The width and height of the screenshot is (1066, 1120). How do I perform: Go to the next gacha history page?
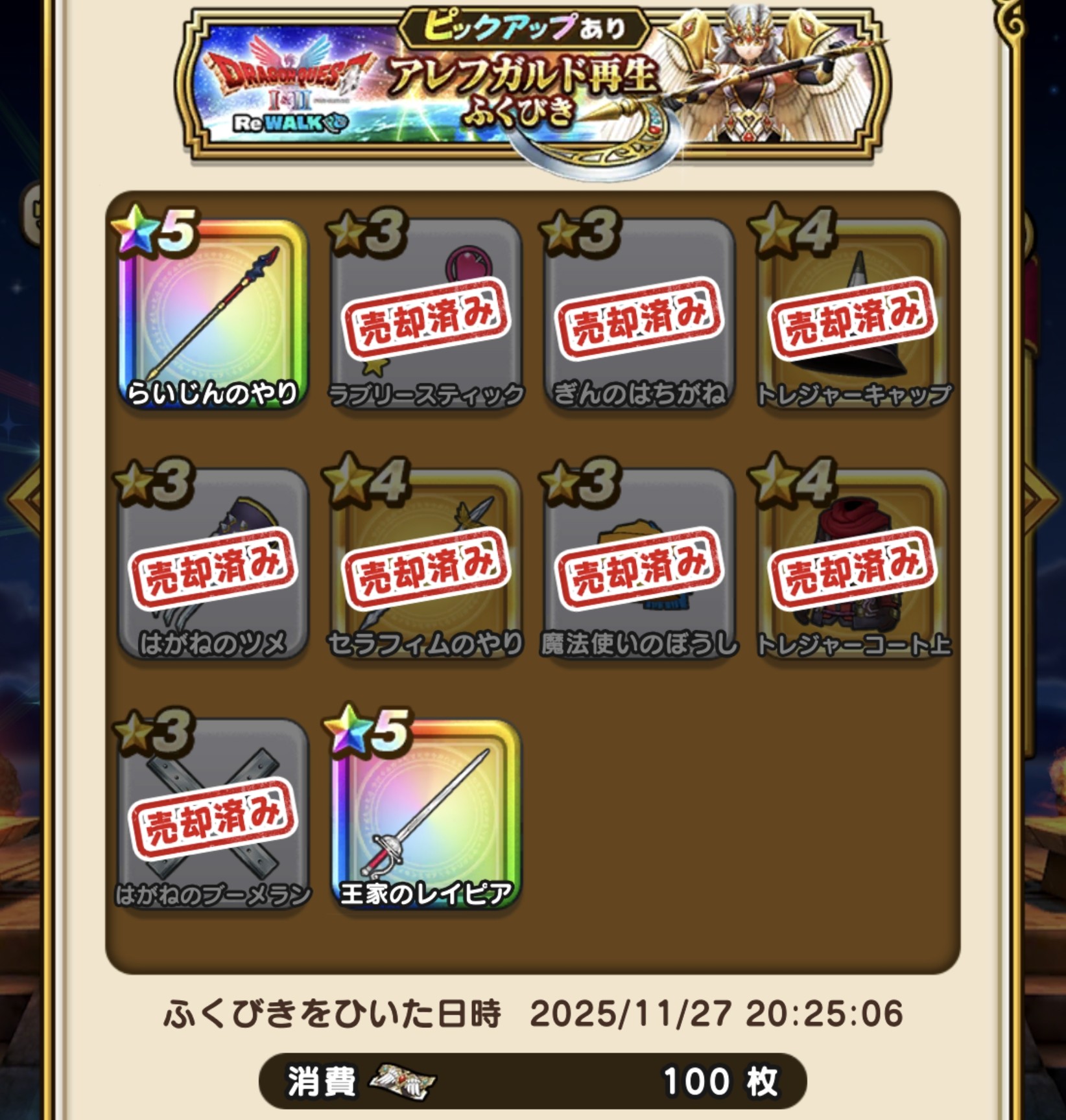pos(1045,499)
